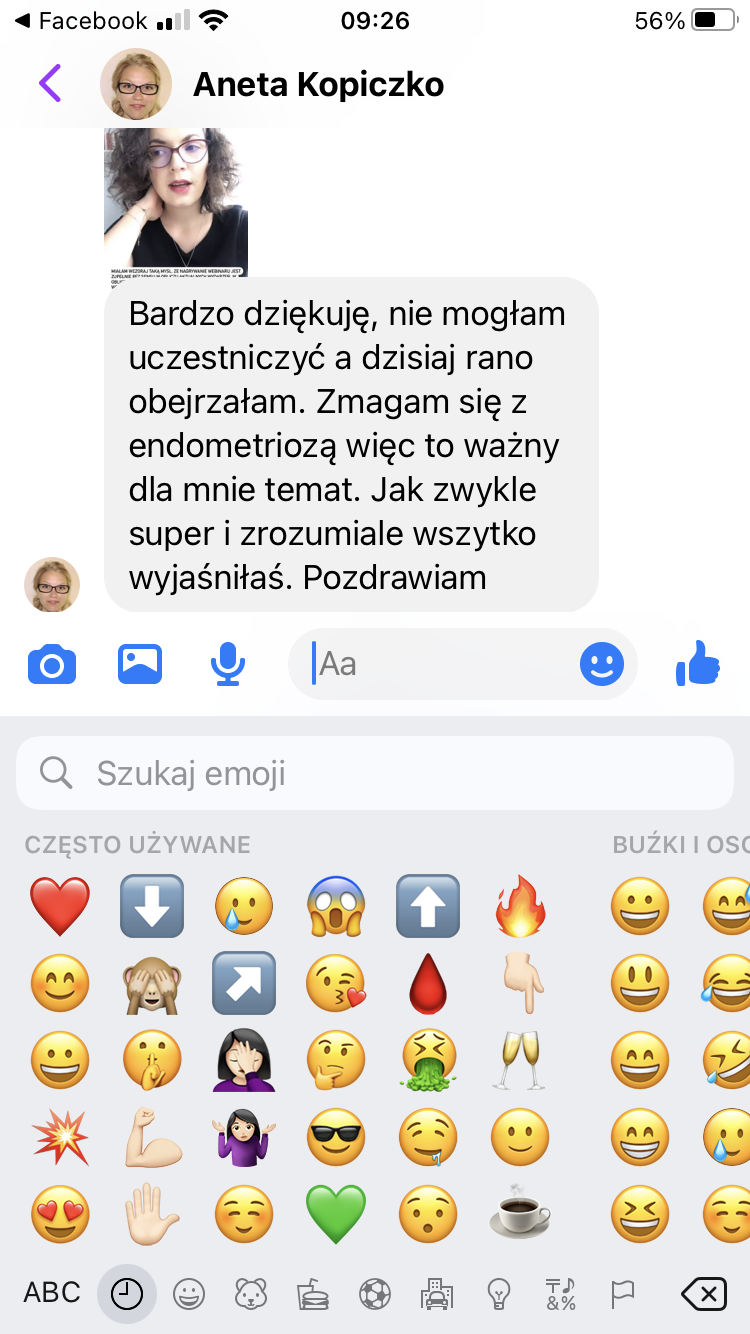Image resolution: width=750 pixels, height=1334 pixels.
Task: Switch to the ABC letter keyboard
Action: (52, 1293)
